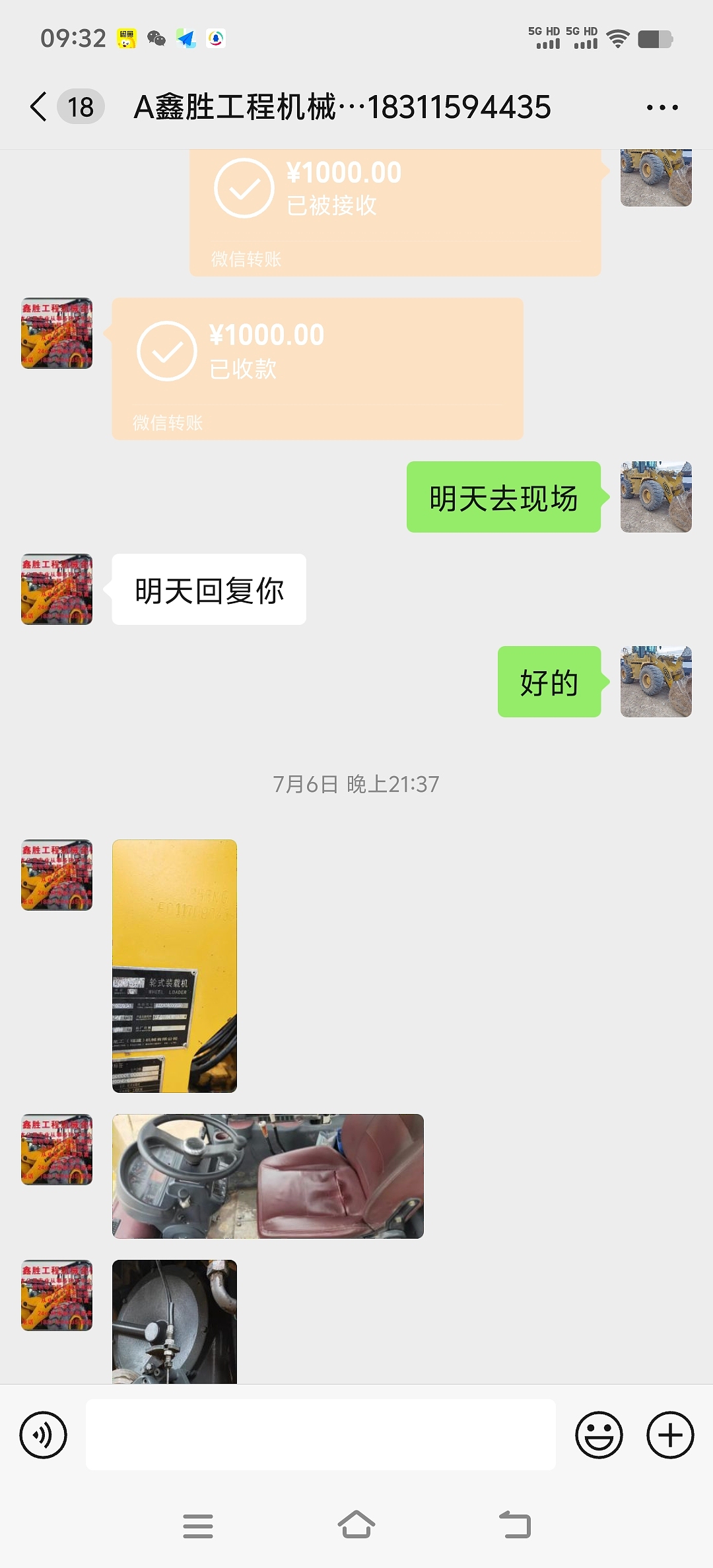Viewport: 713px width, 1568px height.
Task: Go to the system home screen
Action: pyautogui.click(x=356, y=1526)
